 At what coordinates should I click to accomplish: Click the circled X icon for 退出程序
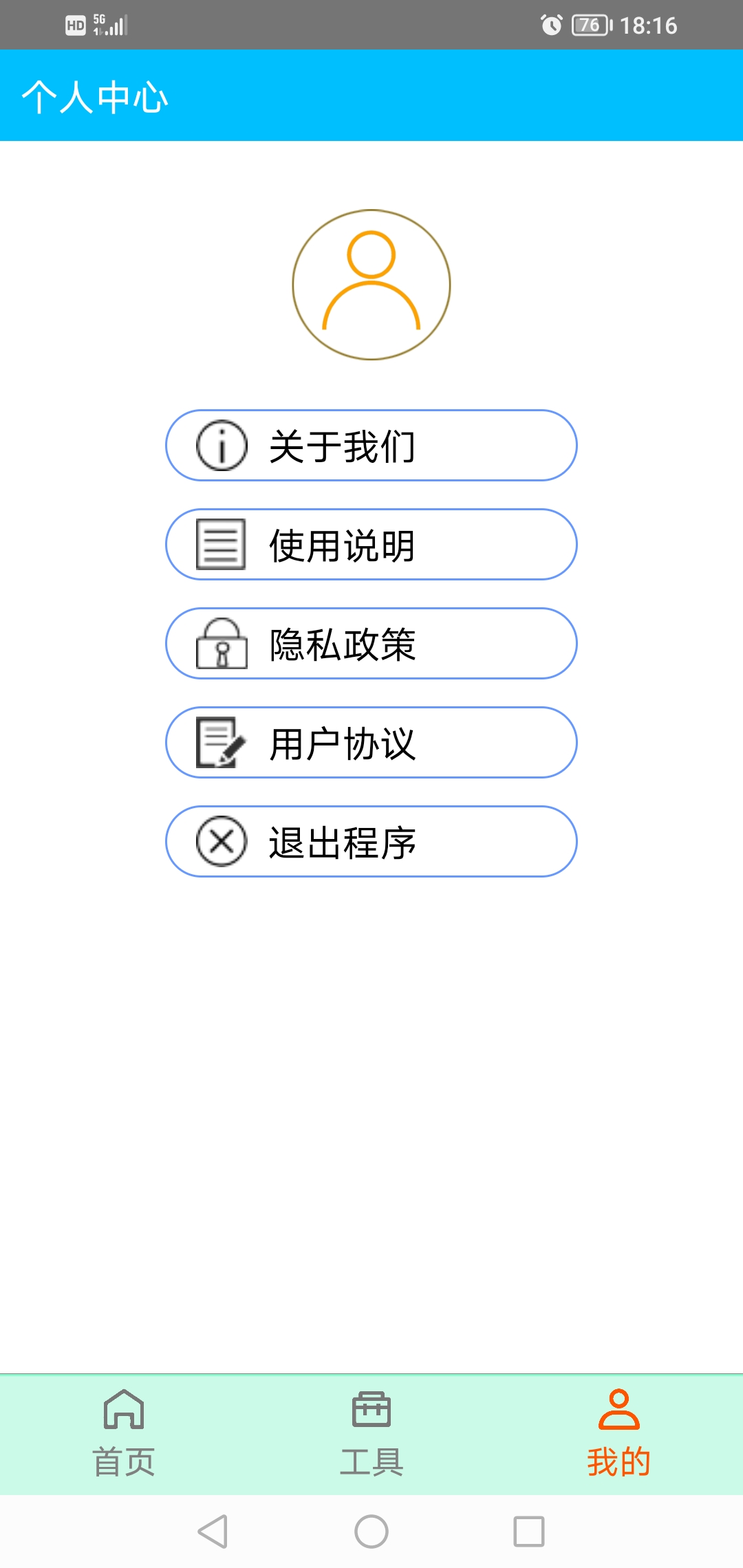220,841
